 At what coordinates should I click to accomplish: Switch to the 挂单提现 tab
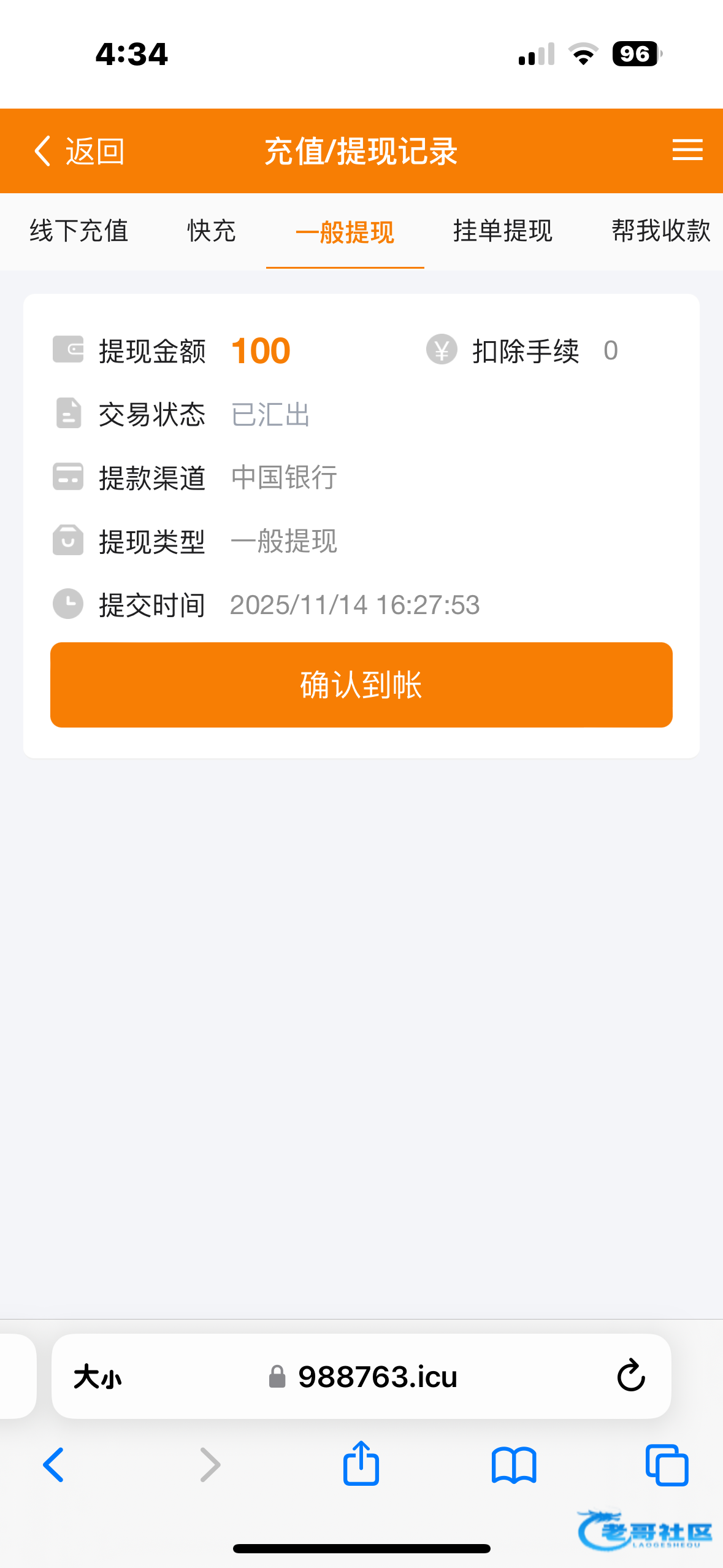pyautogui.click(x=502, y=231)
